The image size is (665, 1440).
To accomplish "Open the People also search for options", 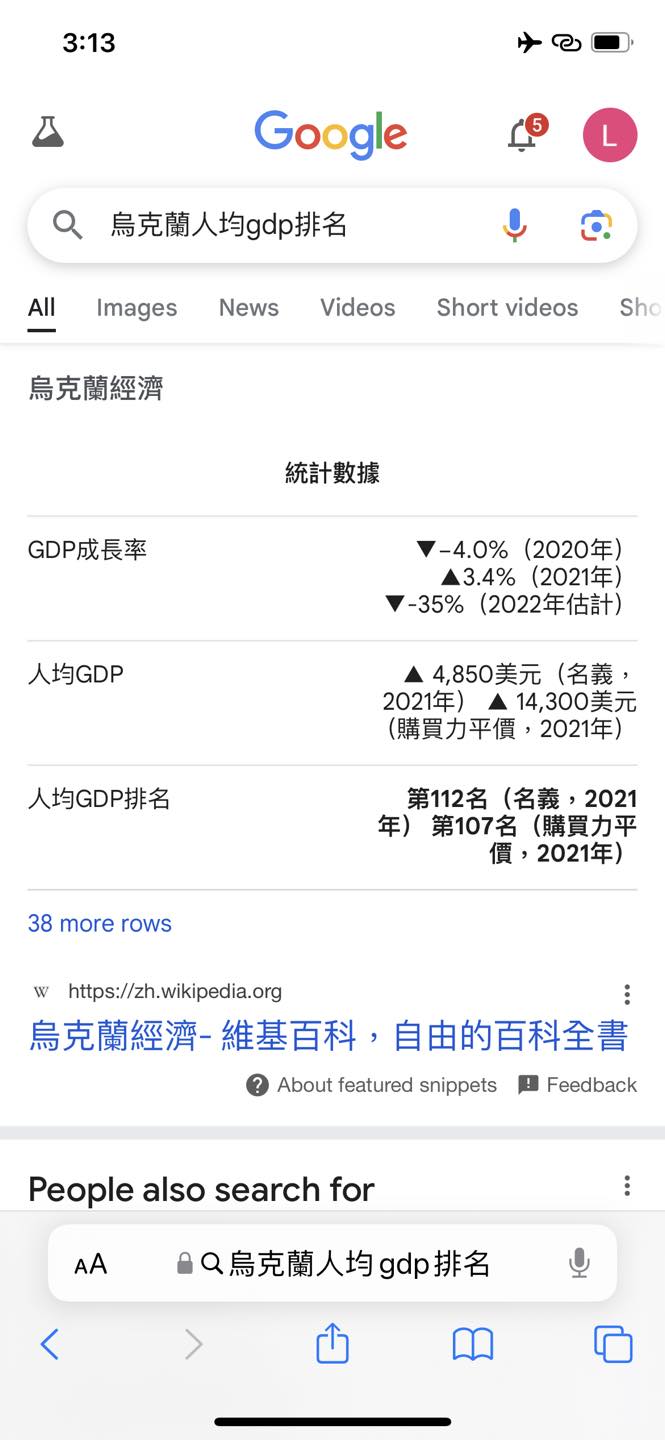I will click(627, 1186).
